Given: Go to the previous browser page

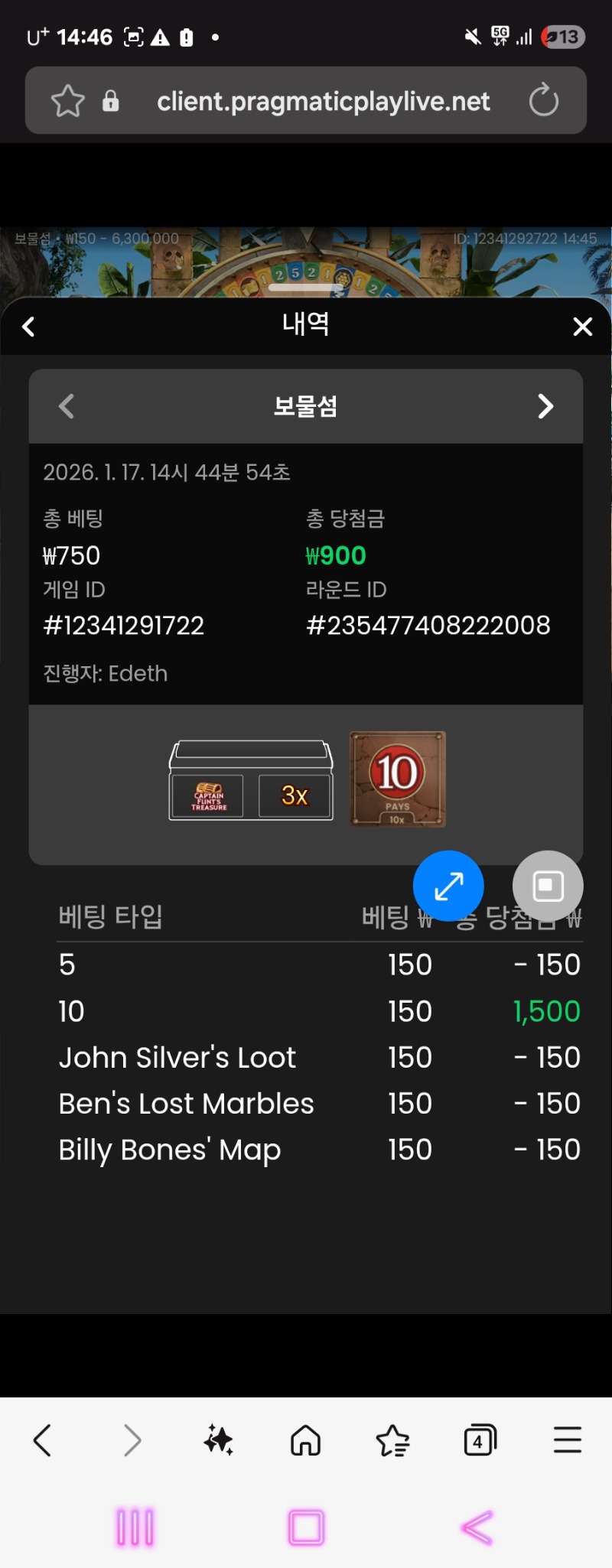Looking at the screenshot, I should (x=43, y=1441).
